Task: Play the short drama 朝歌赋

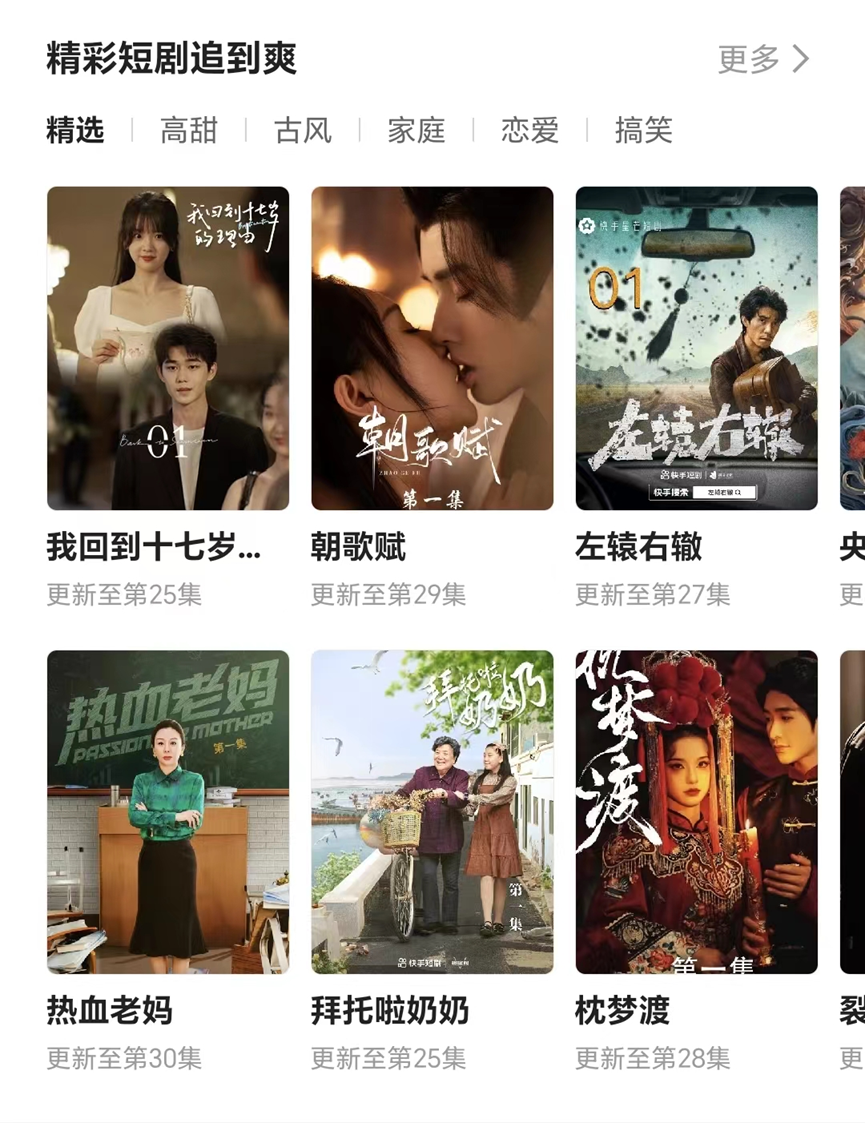Action: pos(432,348)
